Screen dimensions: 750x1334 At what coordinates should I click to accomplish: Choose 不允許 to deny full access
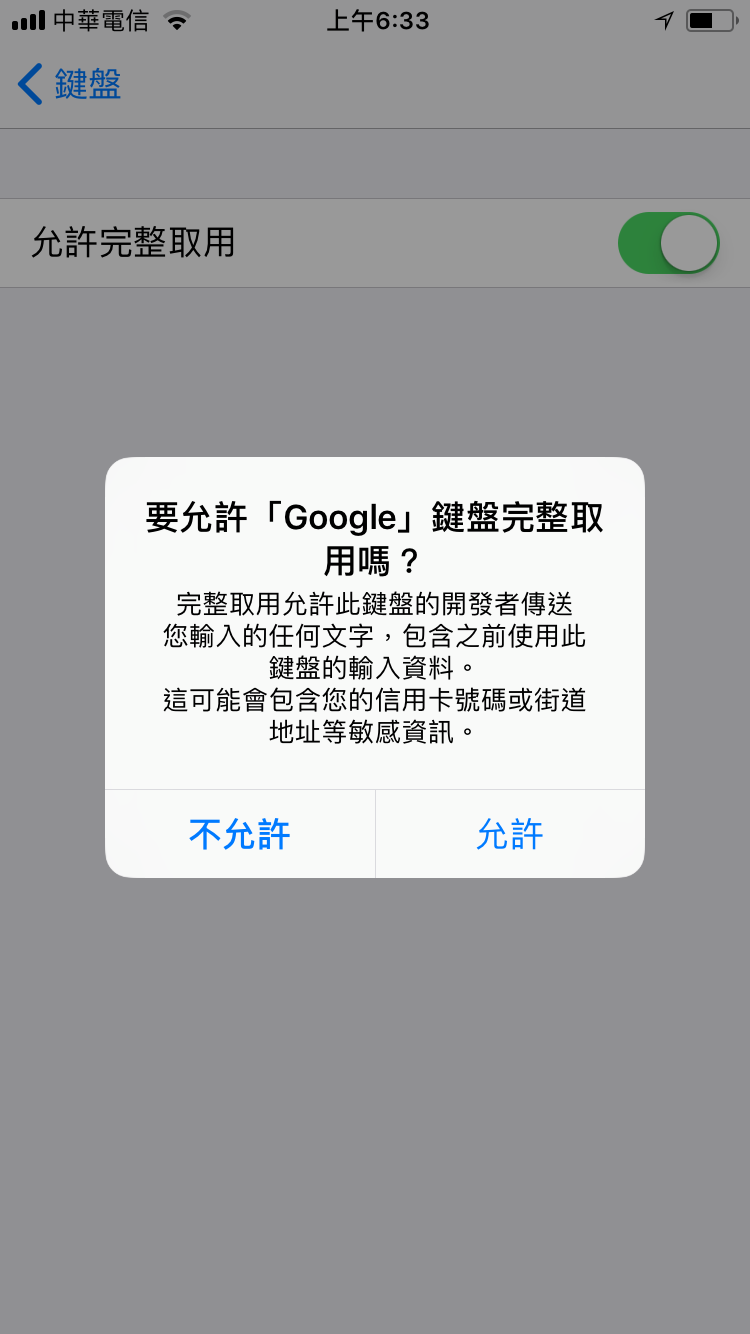point(240,834)
